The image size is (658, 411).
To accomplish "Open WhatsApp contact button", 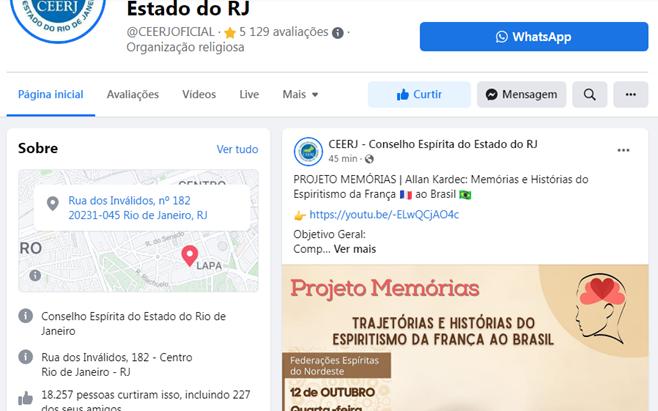I will [x=533, y=37].
